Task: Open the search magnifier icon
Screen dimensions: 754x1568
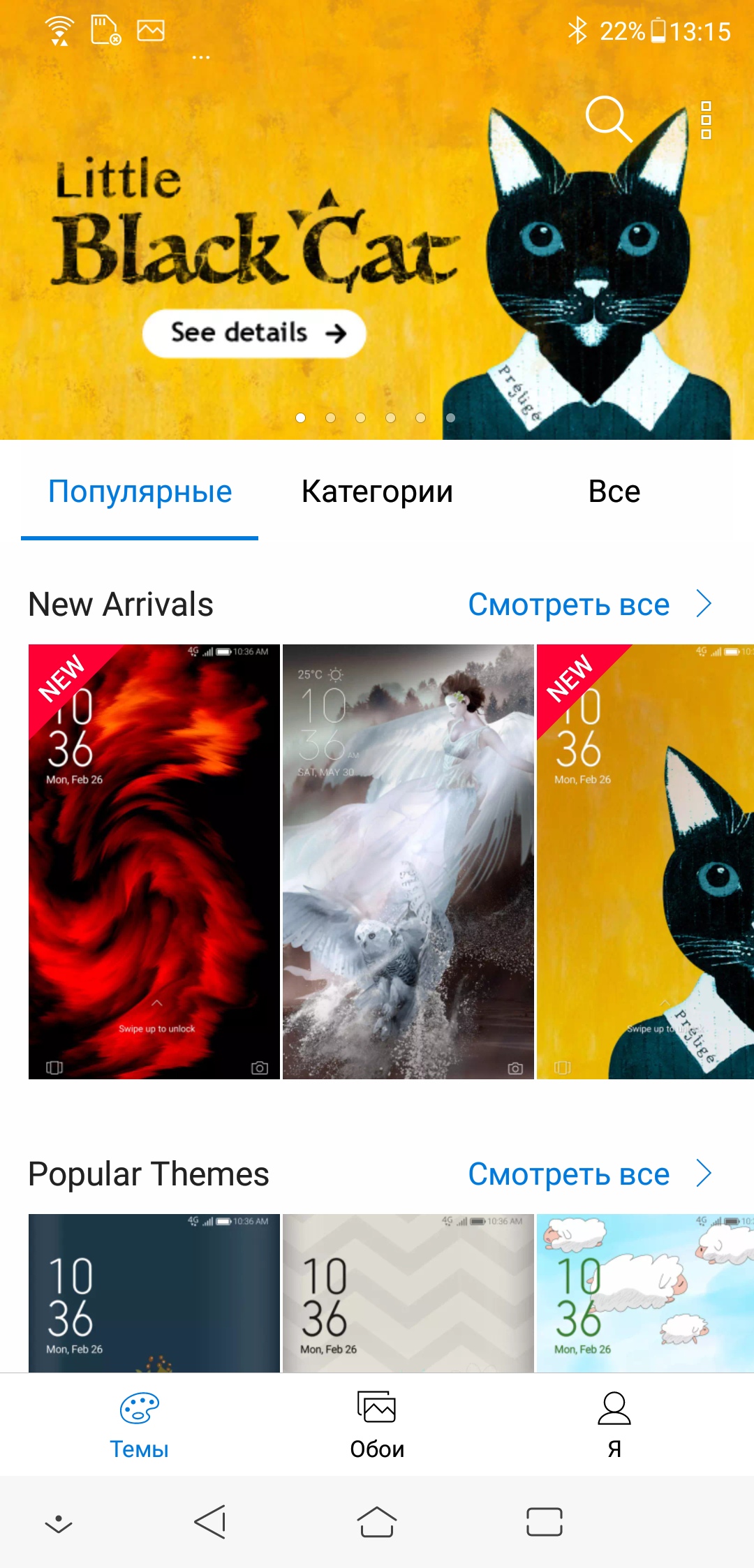Action: tap(609, 119)
